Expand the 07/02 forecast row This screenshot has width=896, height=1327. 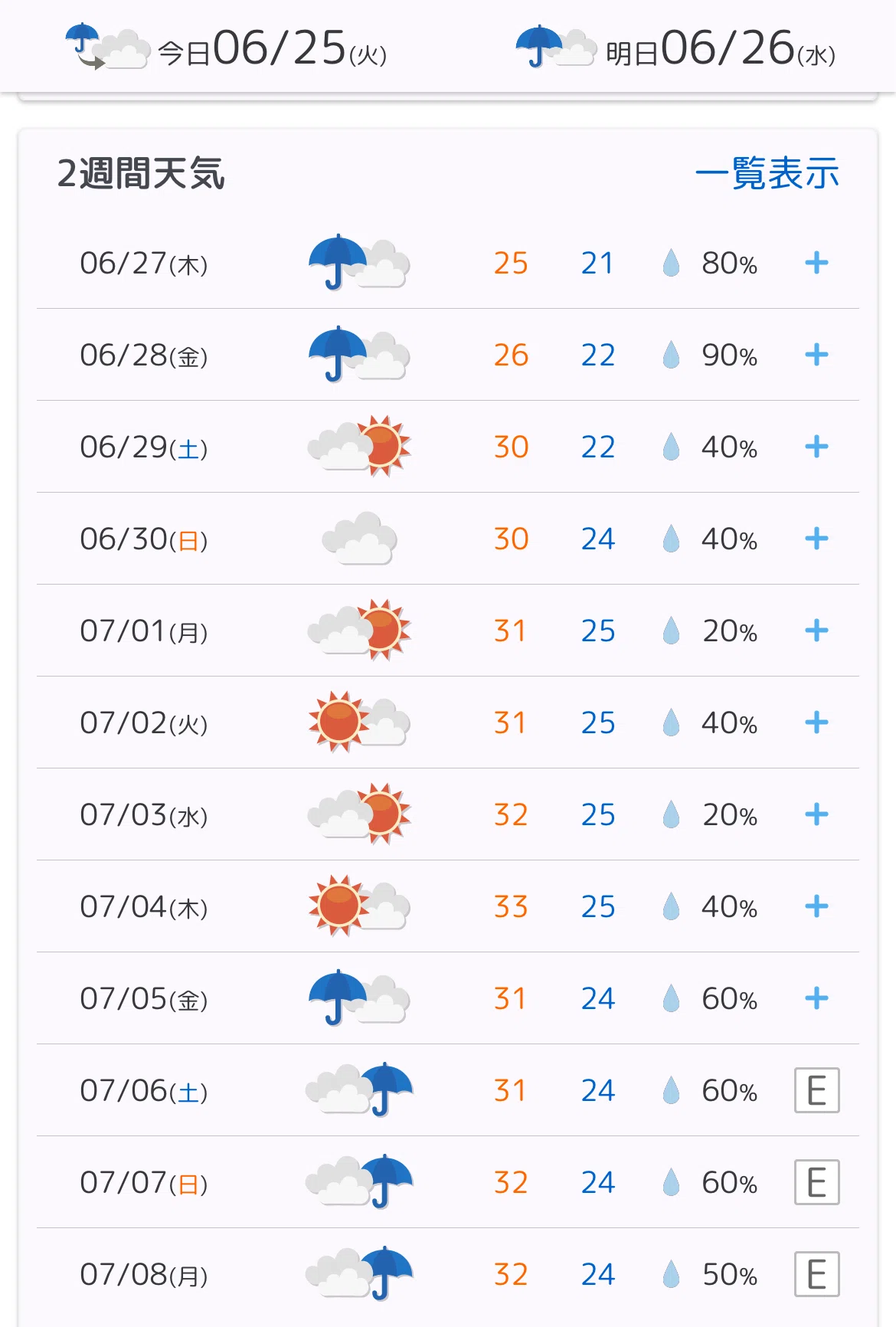[x=816, y=722]
